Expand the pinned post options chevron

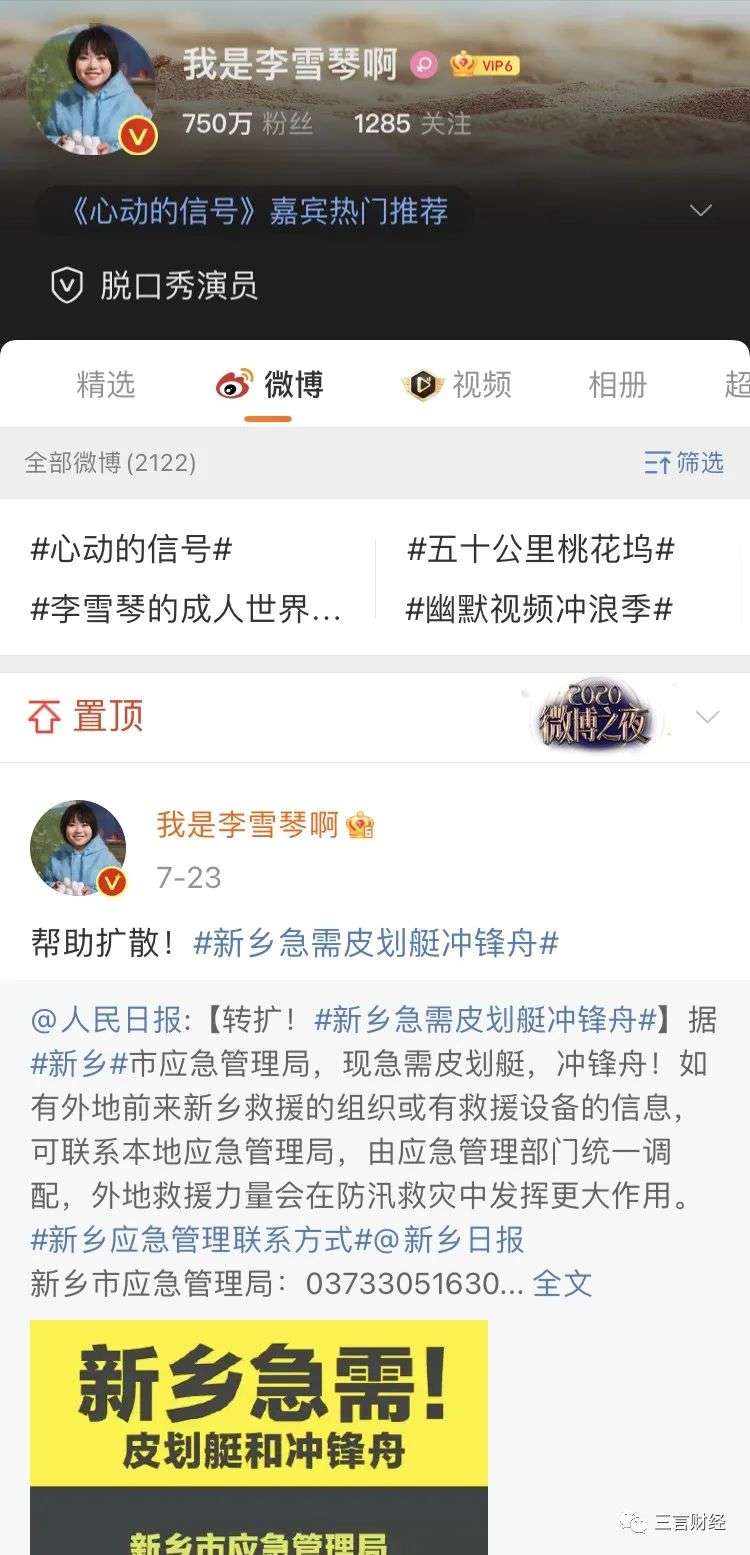(707, 717)
